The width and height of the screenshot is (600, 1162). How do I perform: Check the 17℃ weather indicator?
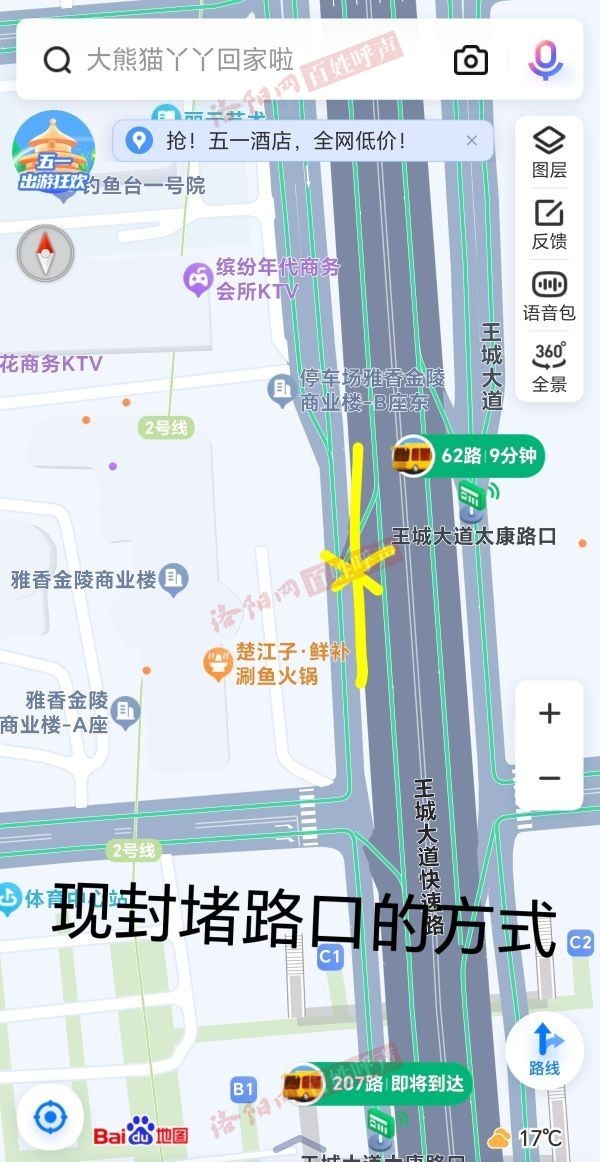point(525,1138)
